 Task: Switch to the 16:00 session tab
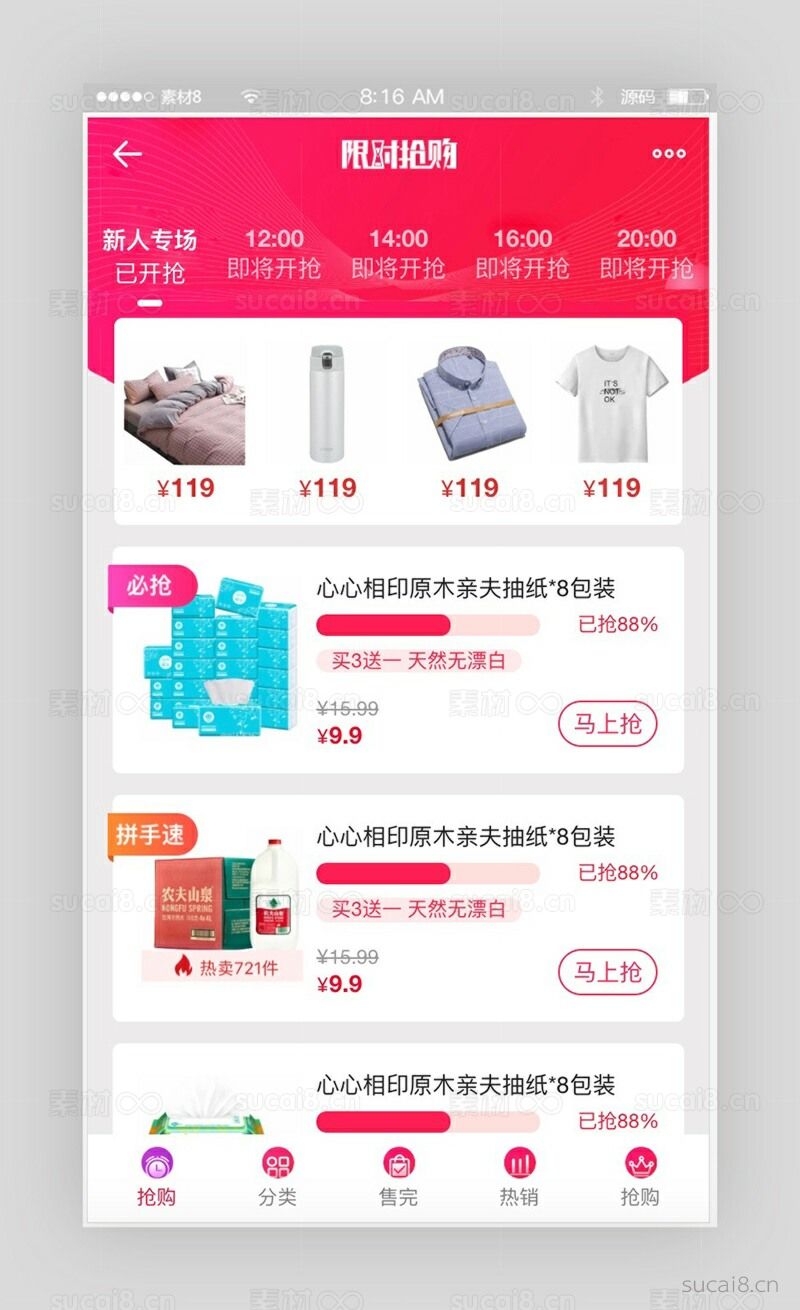[522, 253]
